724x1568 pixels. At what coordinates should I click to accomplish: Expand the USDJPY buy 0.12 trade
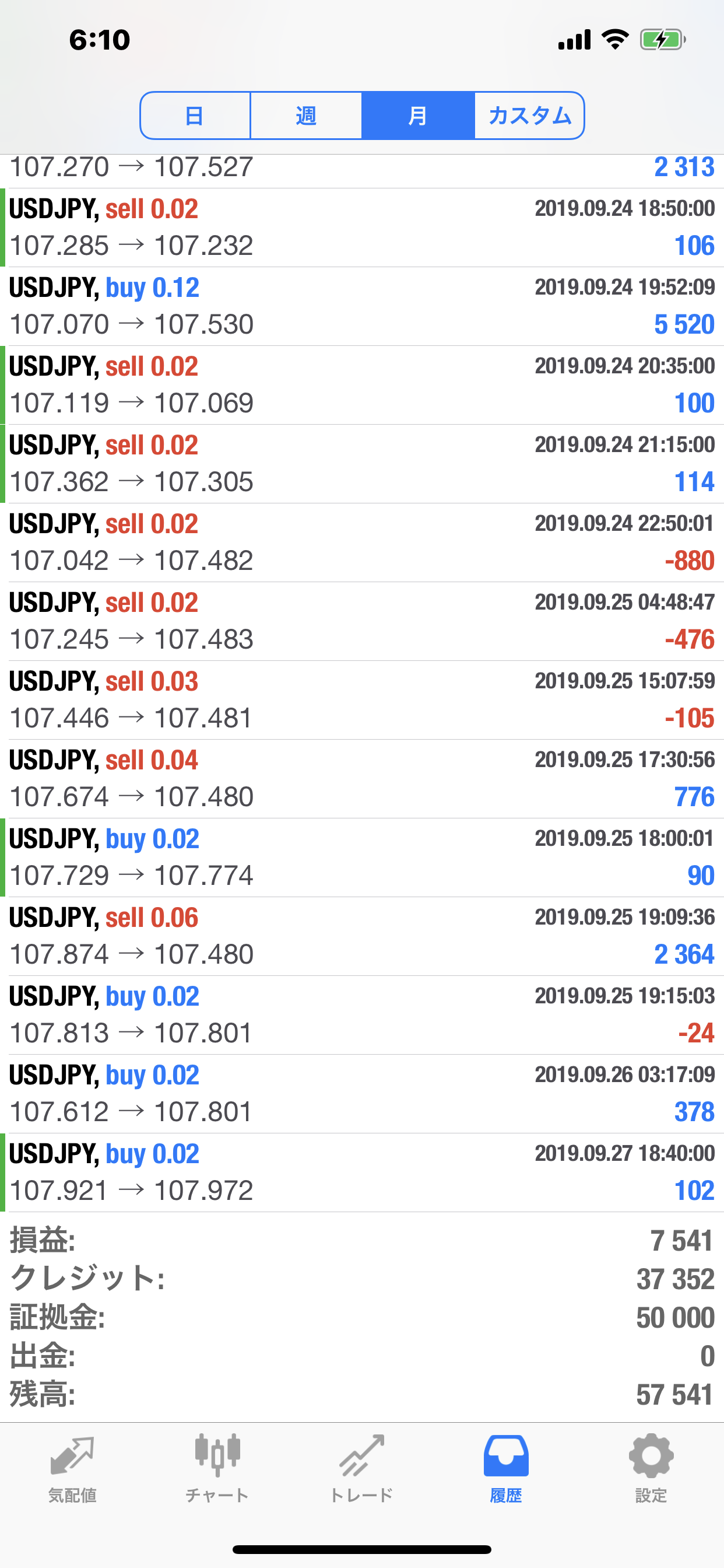coord(362,306)
